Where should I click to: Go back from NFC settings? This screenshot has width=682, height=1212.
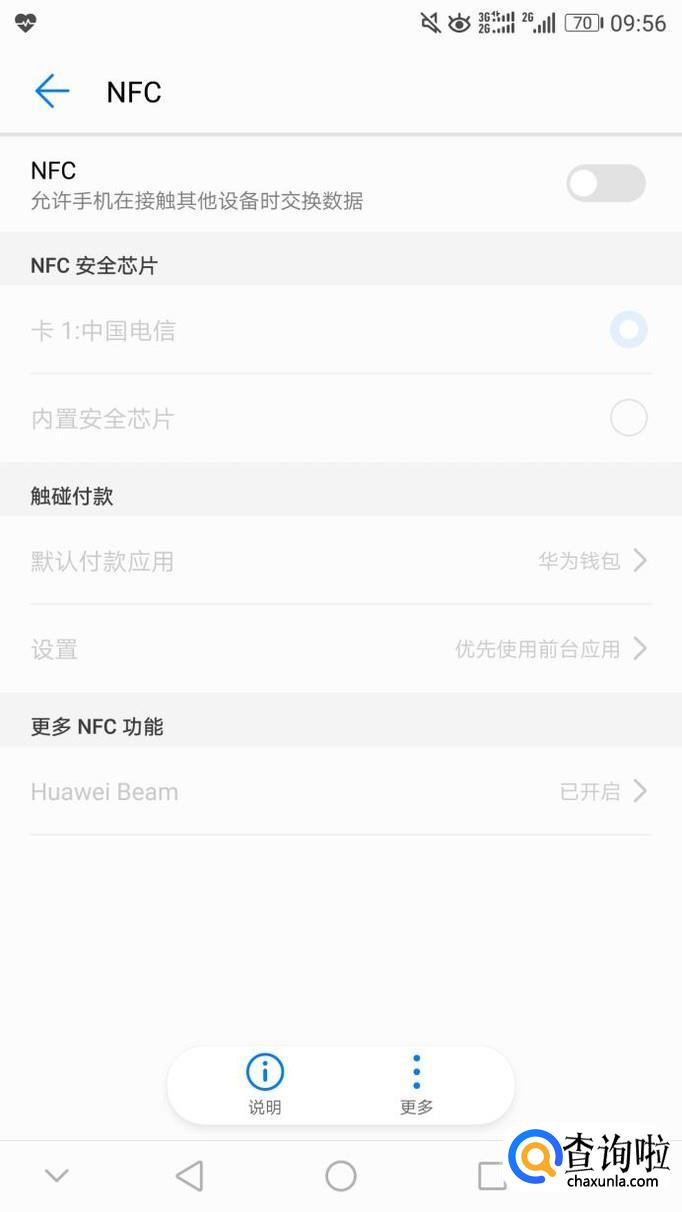point(52,92)
